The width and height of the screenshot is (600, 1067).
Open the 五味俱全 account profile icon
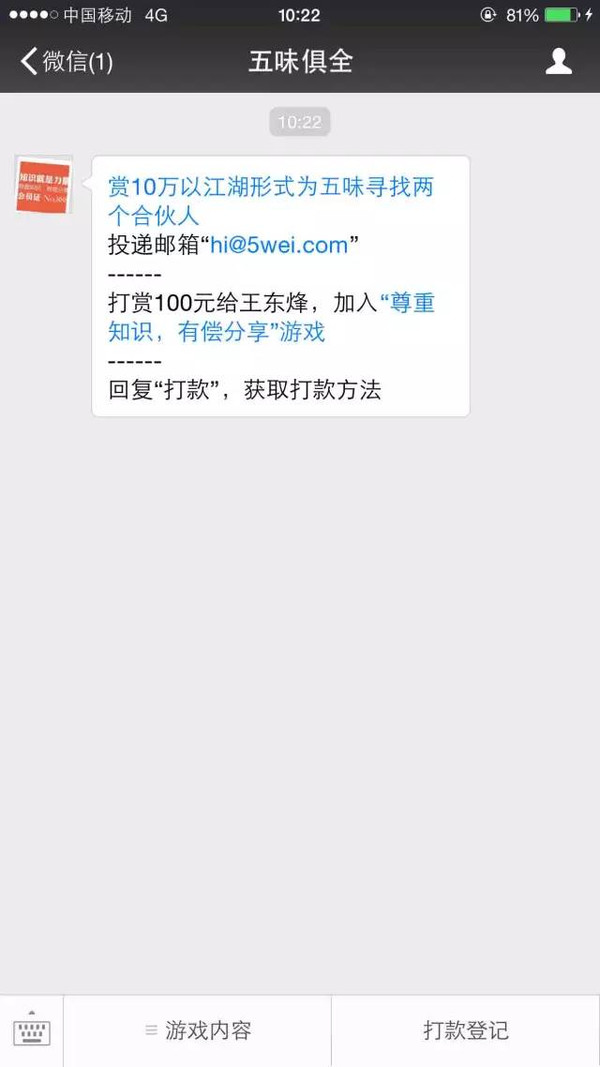558,62
